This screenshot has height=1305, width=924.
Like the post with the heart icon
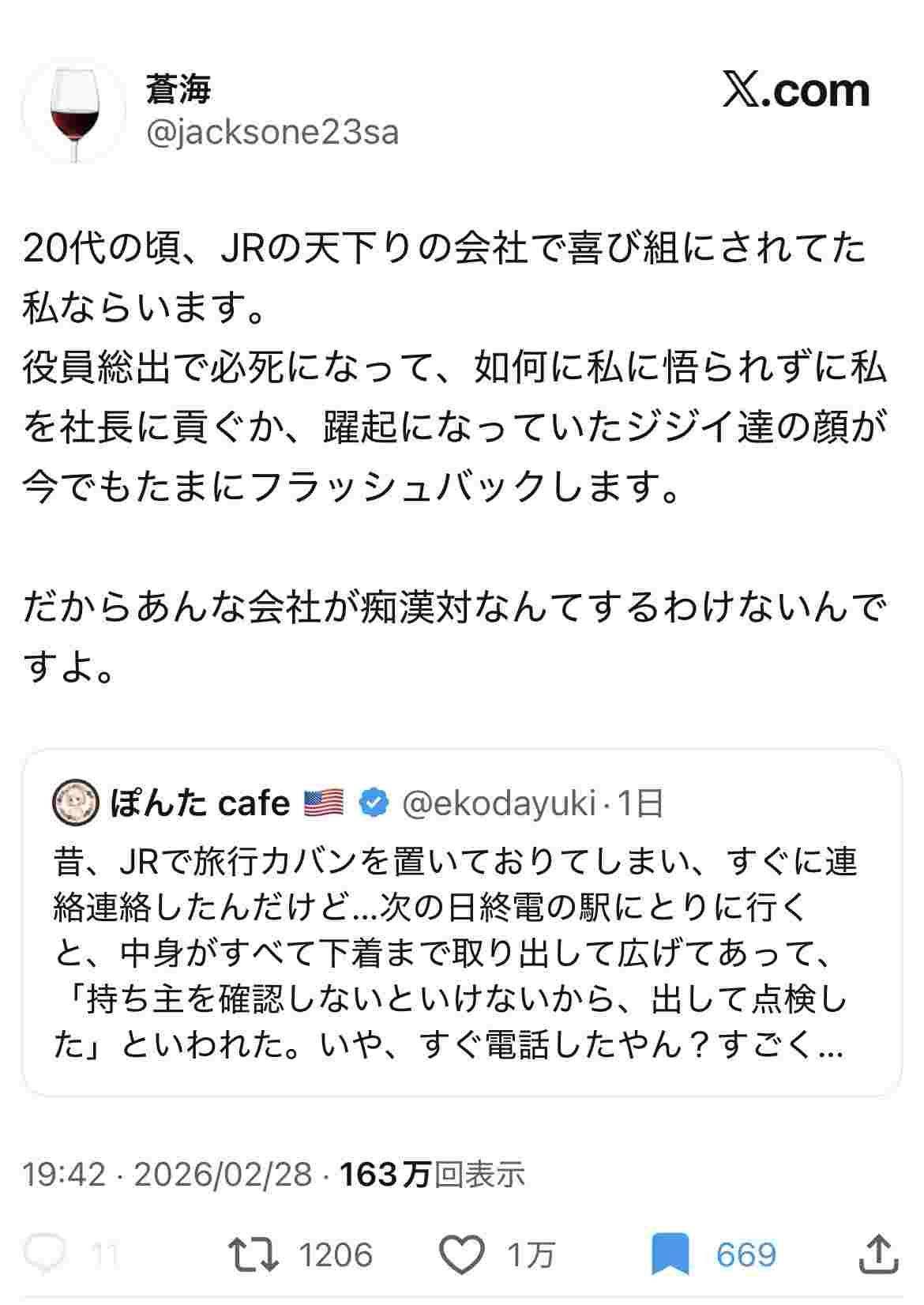(x=460, y=1254)
